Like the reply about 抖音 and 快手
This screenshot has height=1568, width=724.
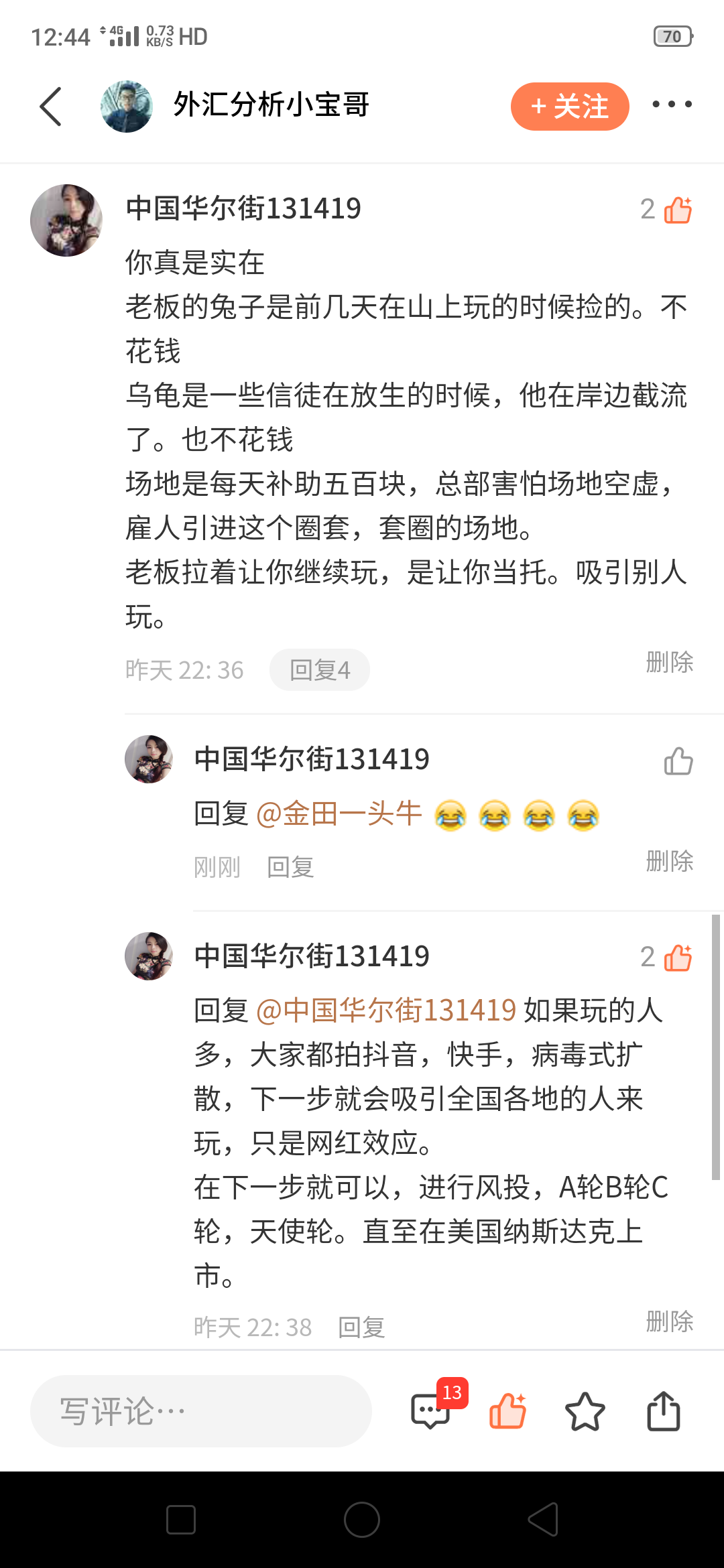[x=677, y=957]
